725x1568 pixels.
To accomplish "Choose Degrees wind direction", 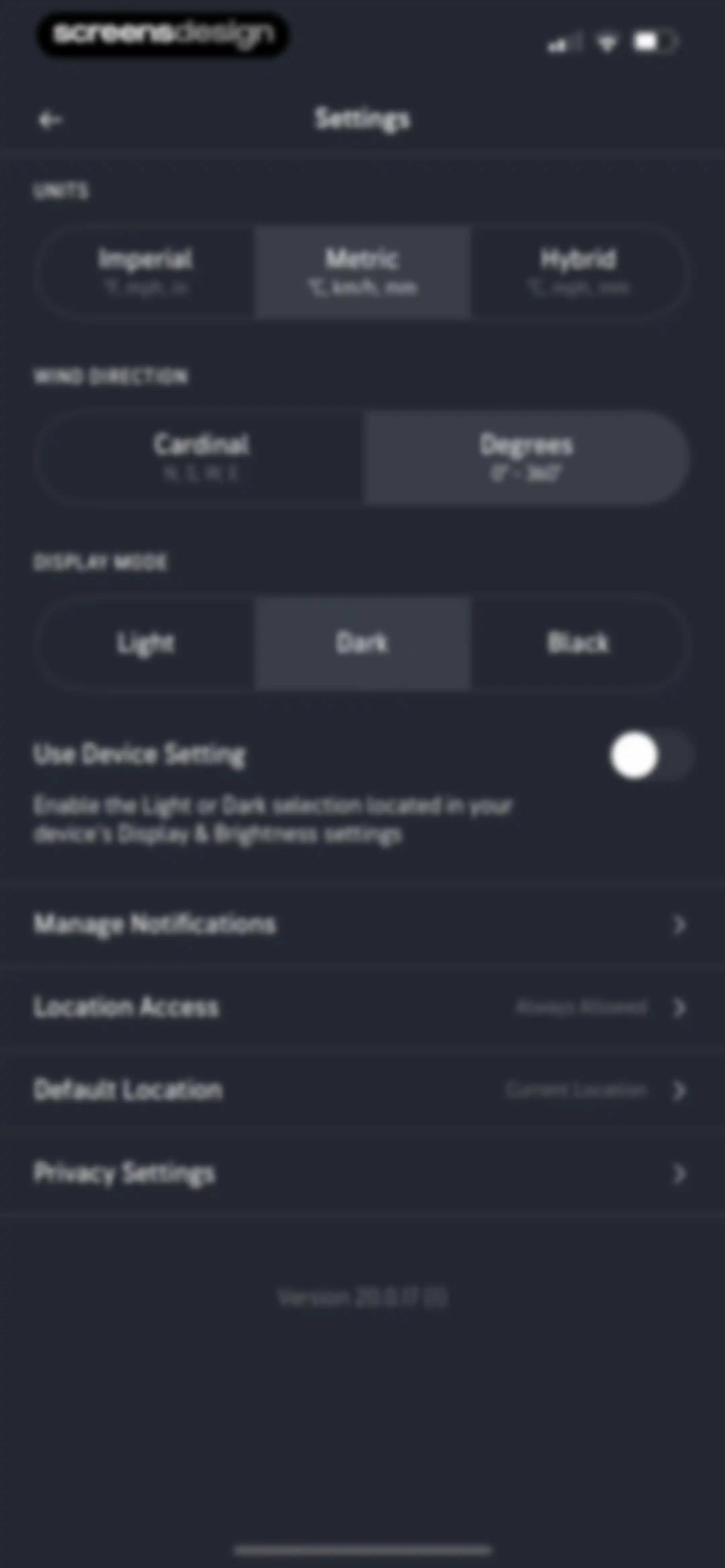I will (x=526, y=458).
